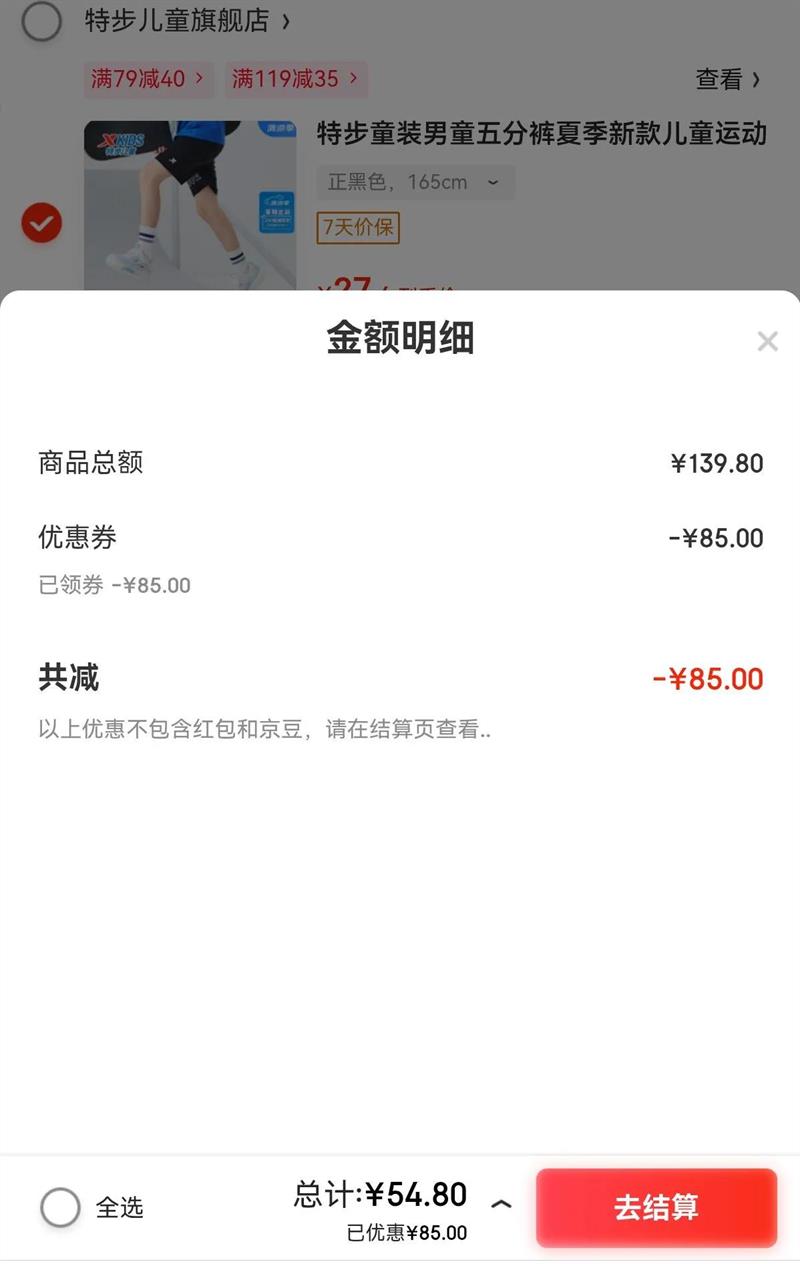Open the 满79减40 coupon tag
Image resolution: width=800 pixels, height=1264 pixels.
tap(148, 79)
